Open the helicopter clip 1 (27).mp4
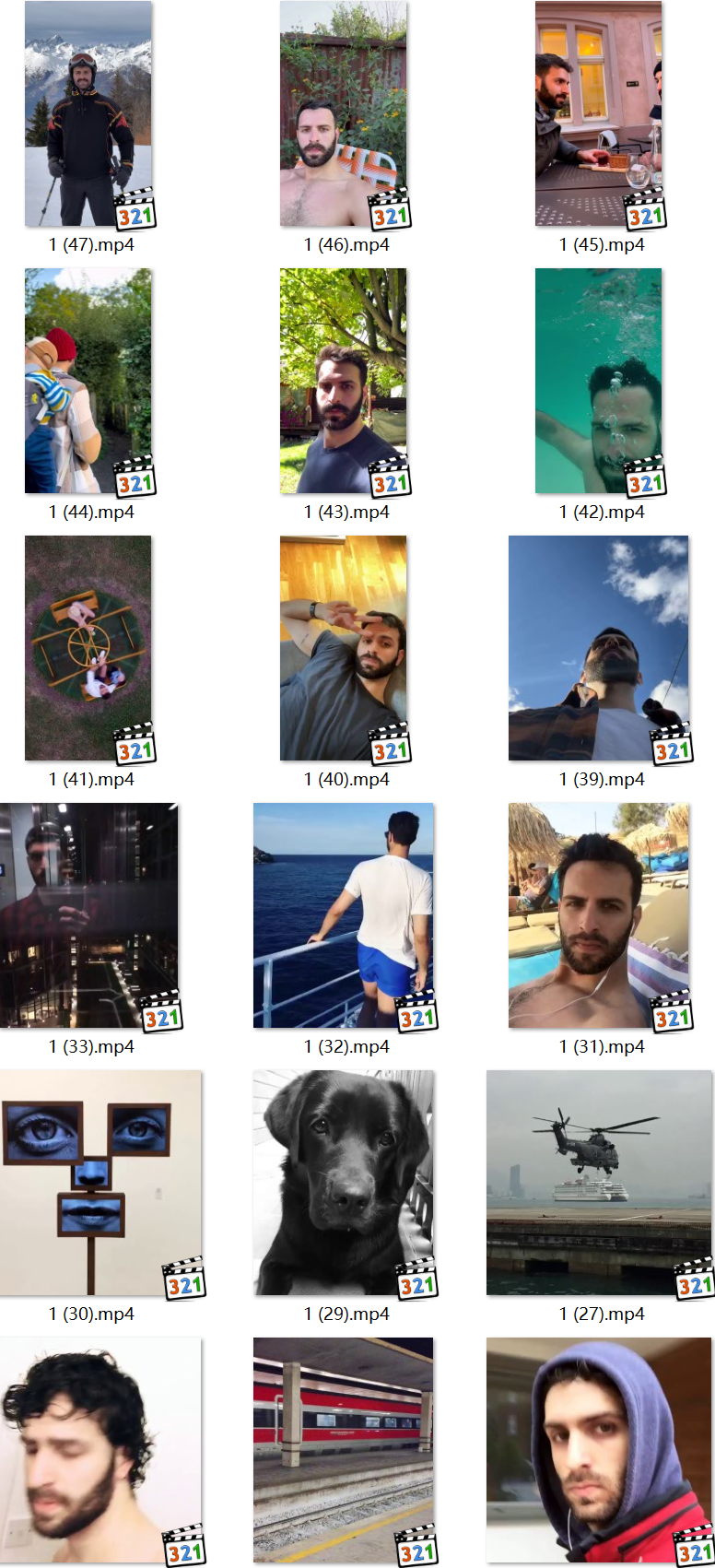Viewport: 715px width, 1568px height. 599,1183
